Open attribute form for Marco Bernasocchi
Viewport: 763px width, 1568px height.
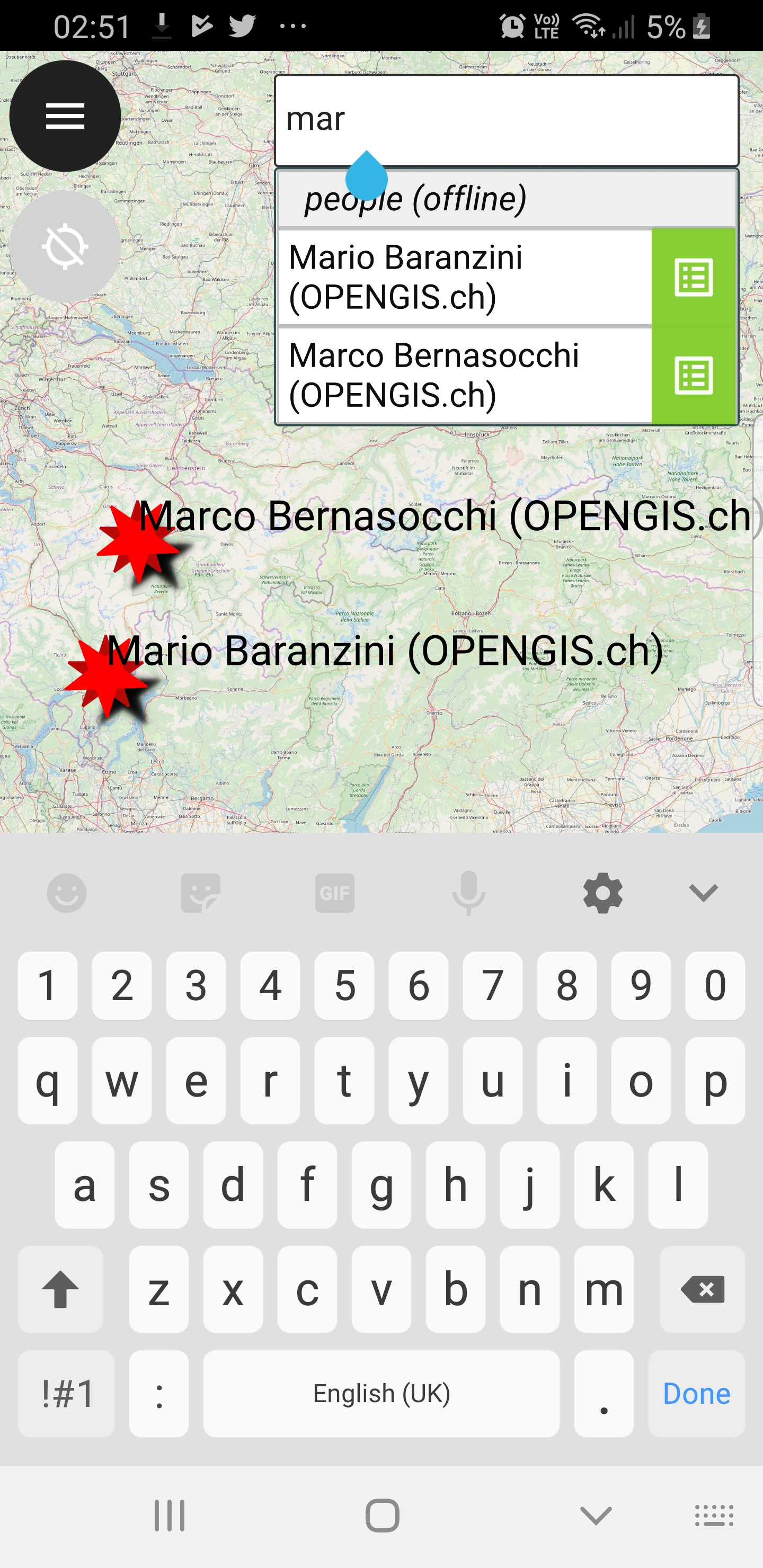(694, 376)
